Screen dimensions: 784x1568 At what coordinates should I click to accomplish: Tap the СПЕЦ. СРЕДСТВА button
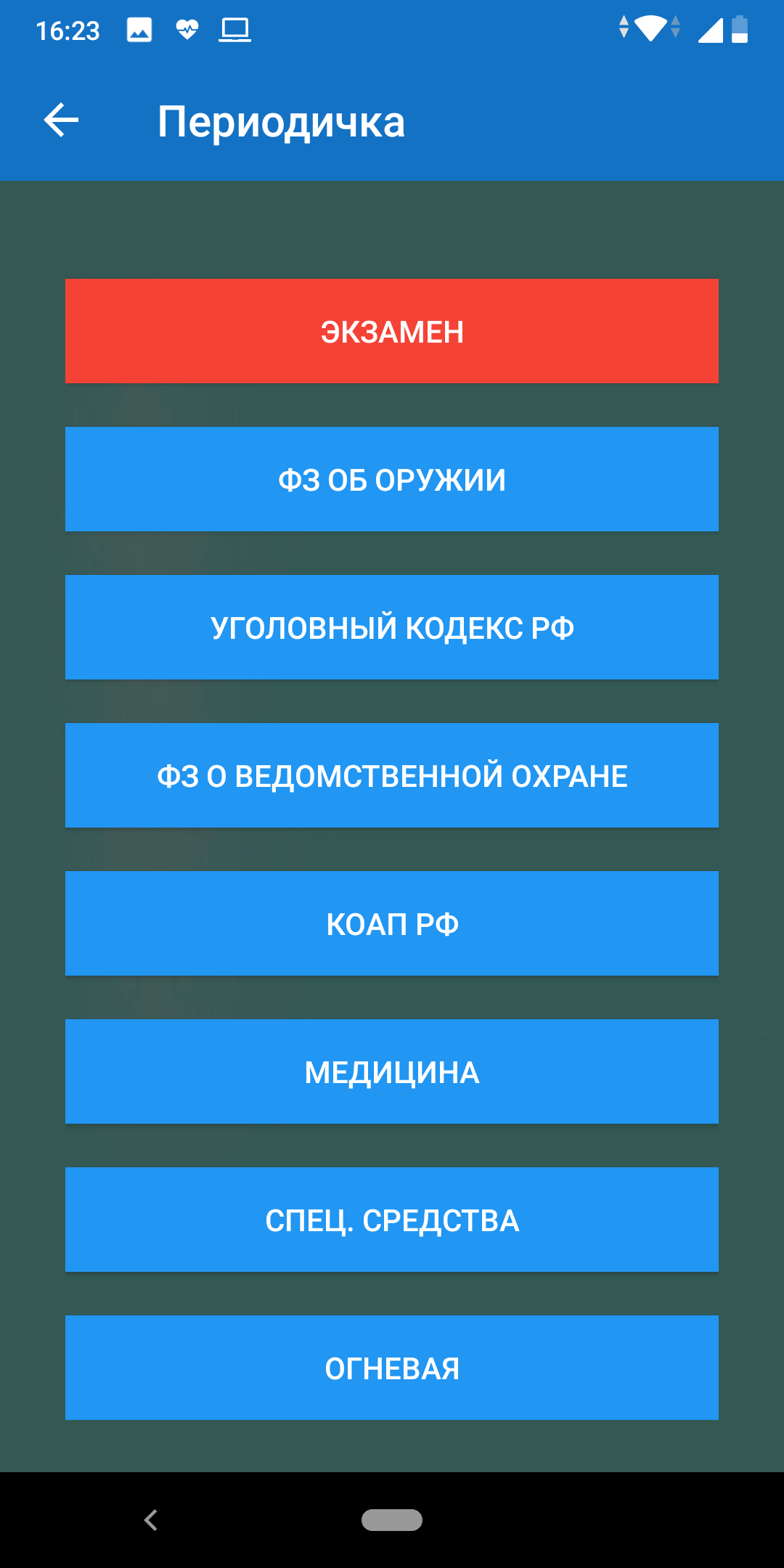[x=392, y=1220]
